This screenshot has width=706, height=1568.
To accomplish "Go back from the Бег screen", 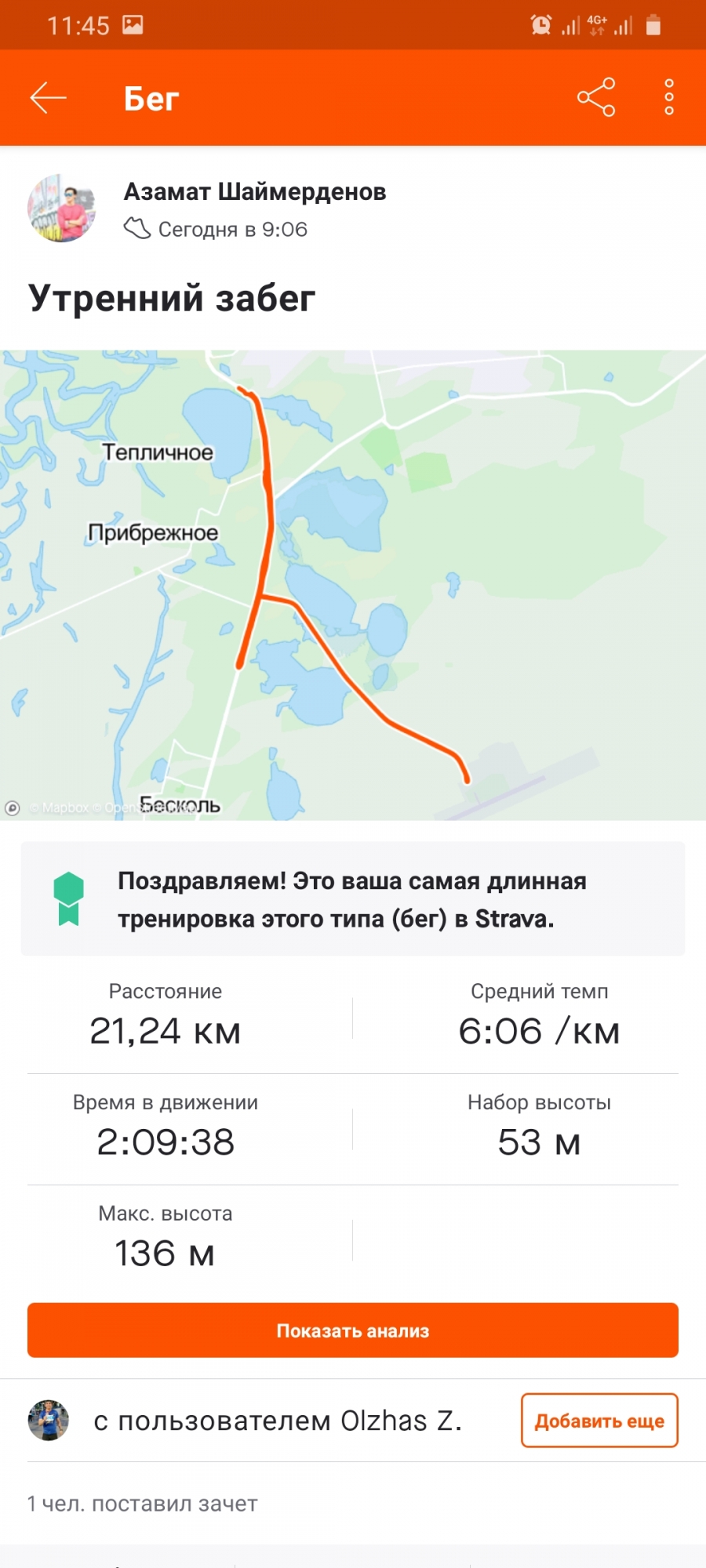I will pos(48,98).
